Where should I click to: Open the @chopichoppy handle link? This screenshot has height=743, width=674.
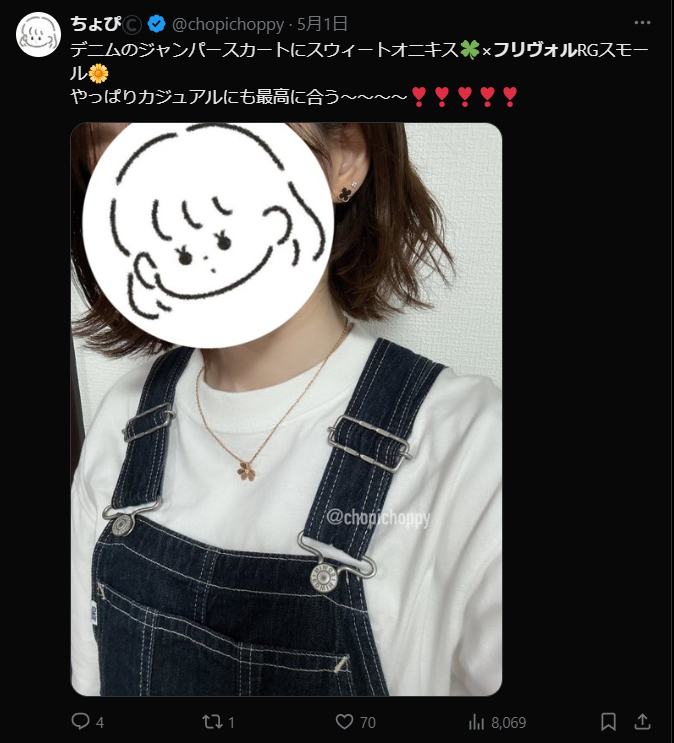coord(228,23)
